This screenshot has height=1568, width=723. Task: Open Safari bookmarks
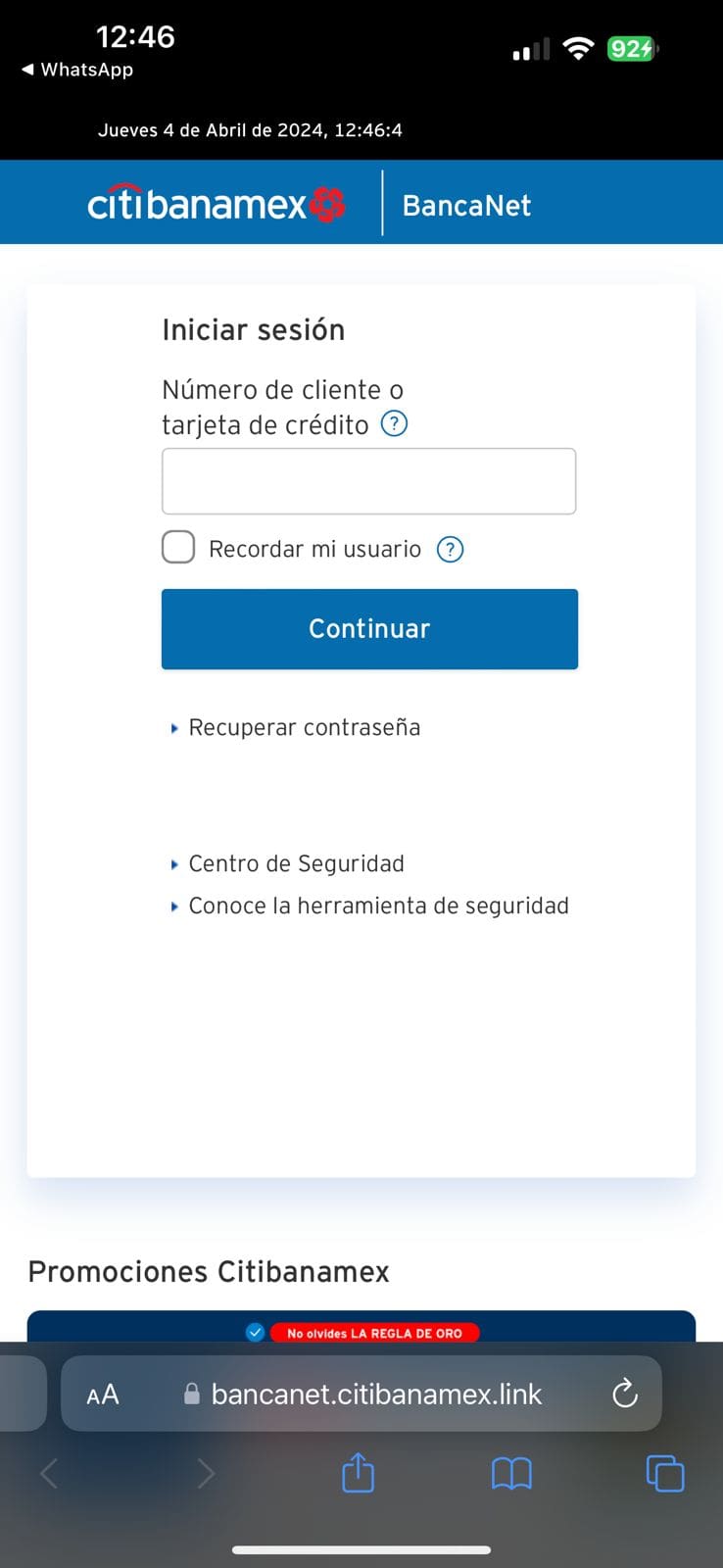pyautogui.click(x=511, y=1473)
